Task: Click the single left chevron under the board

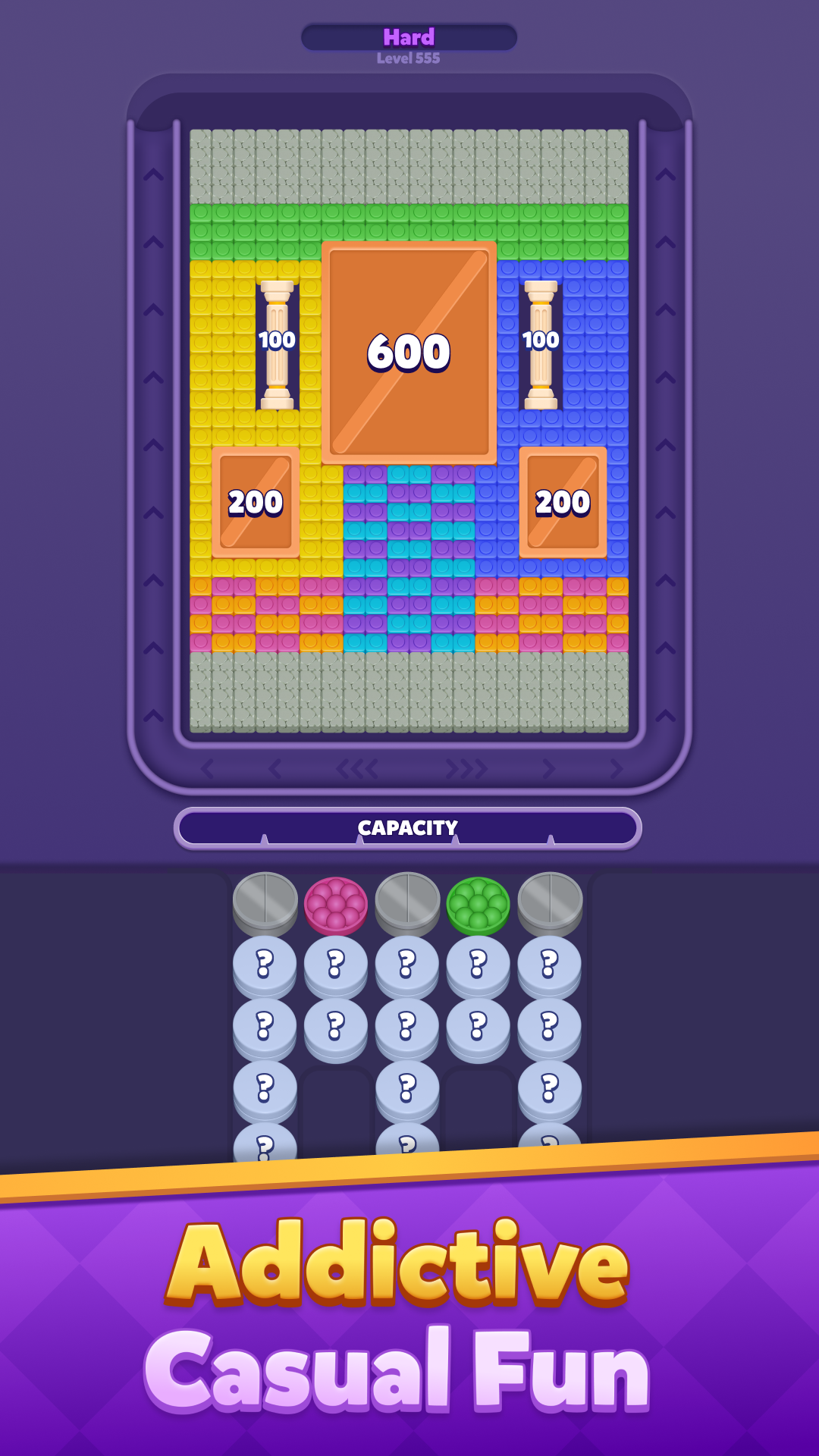Action: (x=207, y=768)
